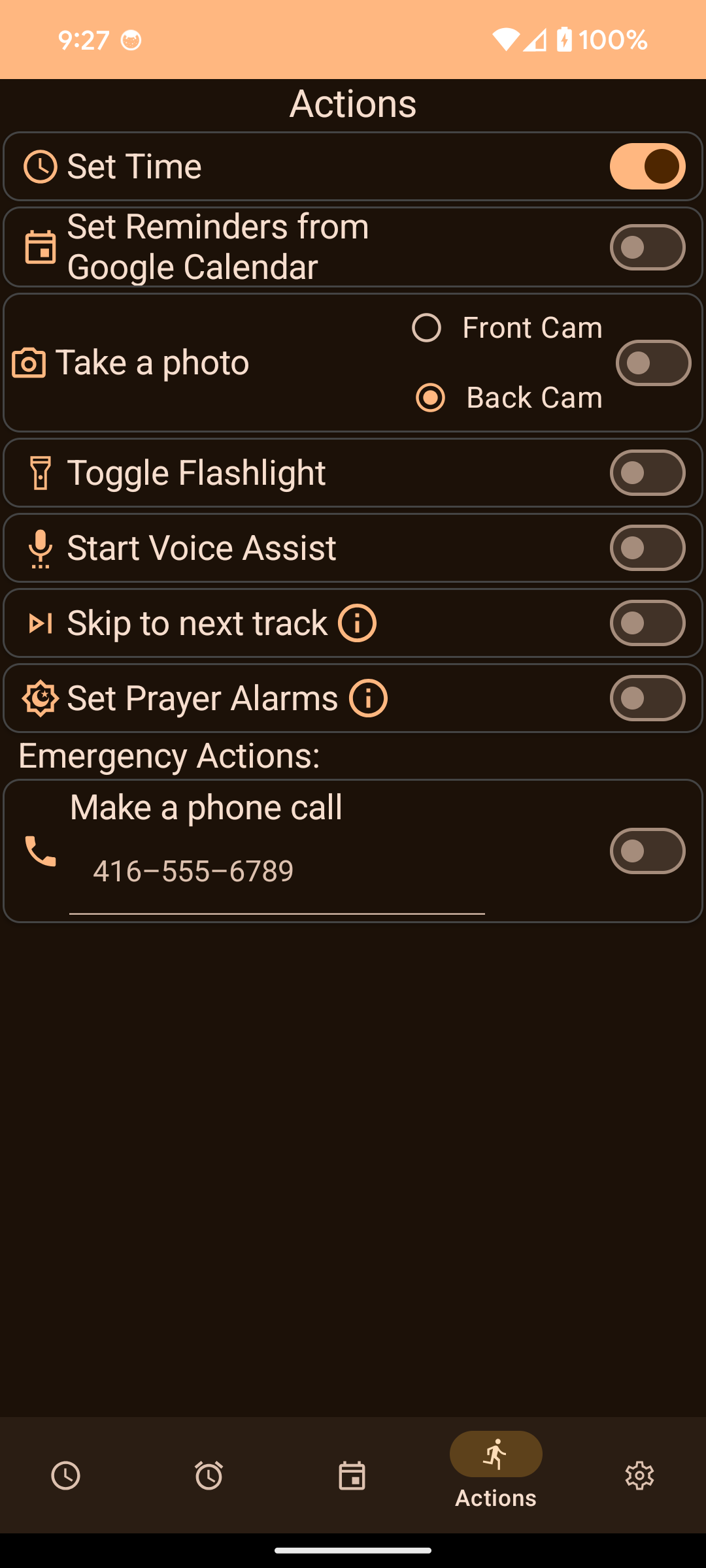706x1568 pixels.
Task: Switch on Skip to next track
Action: pyautogui.click(x=647, y=623)
